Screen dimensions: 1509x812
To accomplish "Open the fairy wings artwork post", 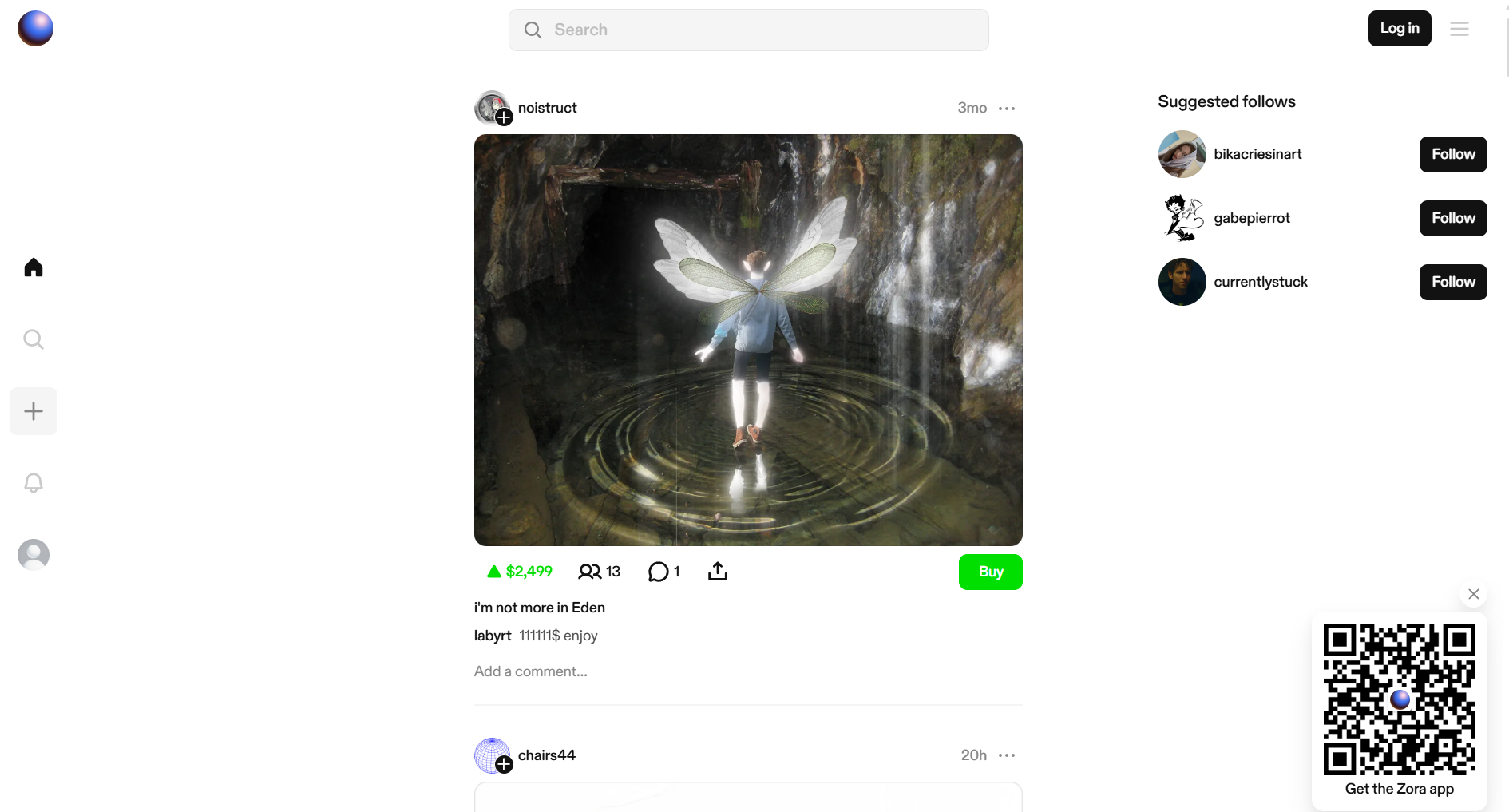I will coord(748,340).
